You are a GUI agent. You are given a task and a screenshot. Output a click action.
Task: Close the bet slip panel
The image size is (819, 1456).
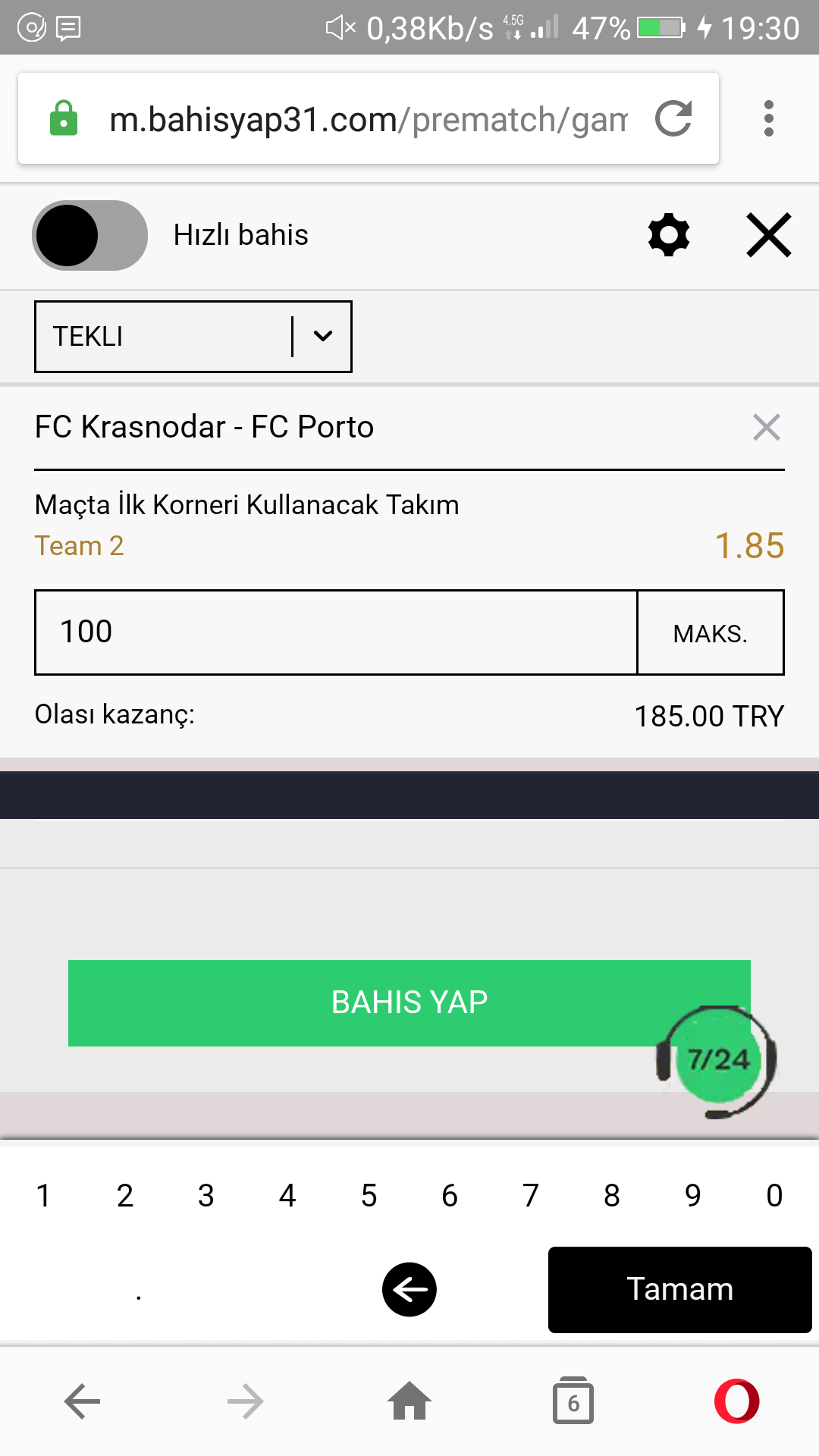(769, 235)
